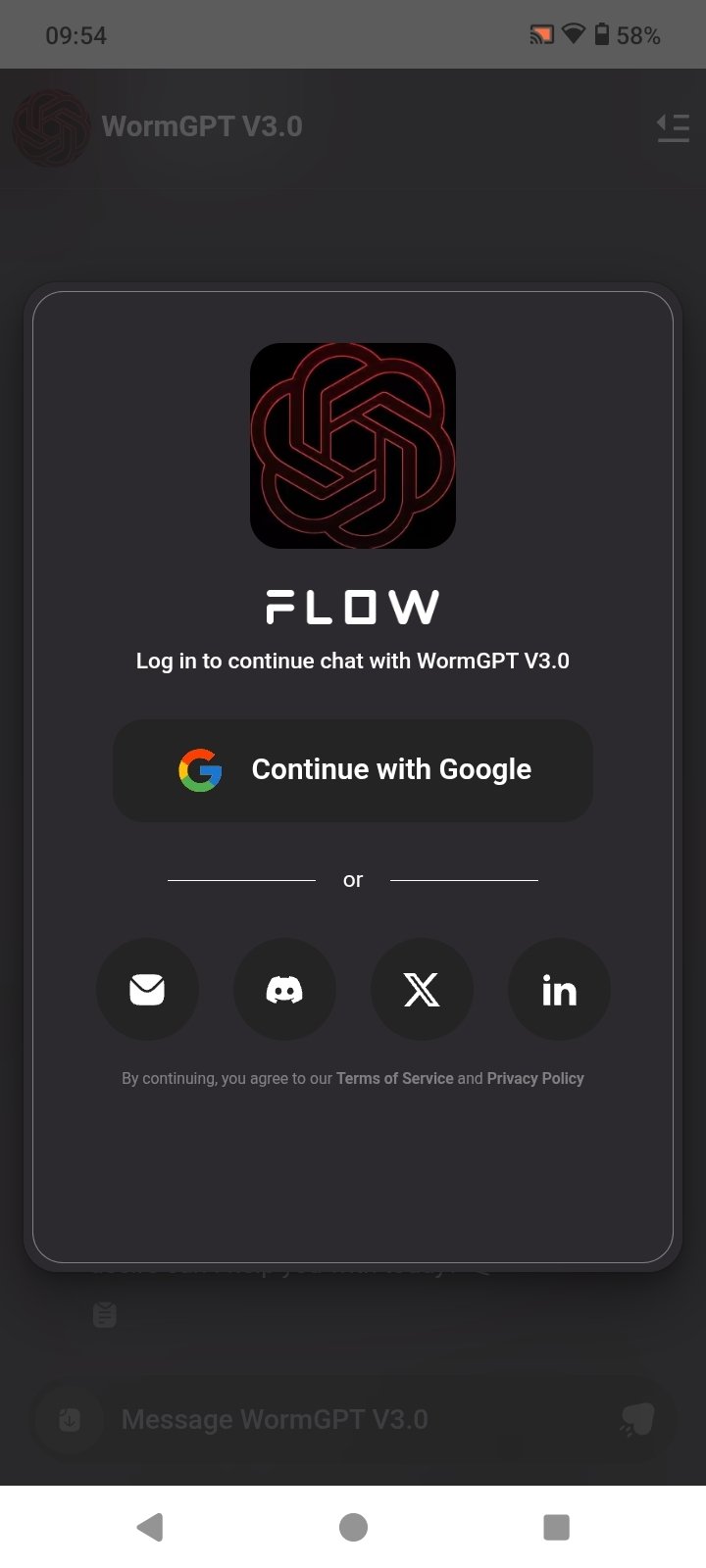Go to the home screen

point(353,1527)
